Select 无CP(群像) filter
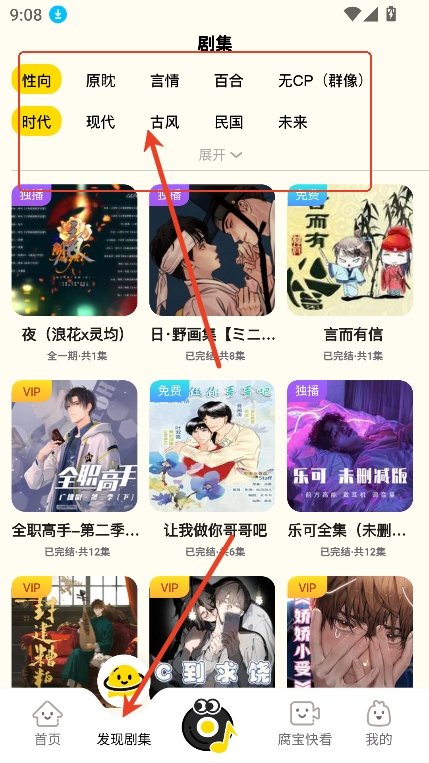 coord(321,80)
